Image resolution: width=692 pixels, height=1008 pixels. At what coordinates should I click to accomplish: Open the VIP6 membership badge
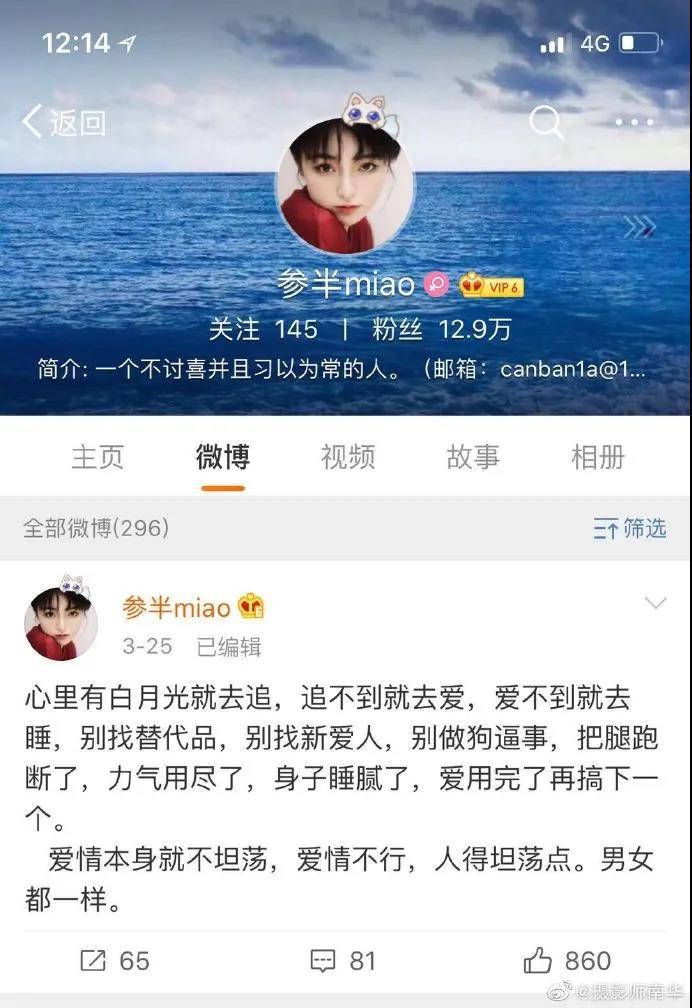tap(491, 286)
